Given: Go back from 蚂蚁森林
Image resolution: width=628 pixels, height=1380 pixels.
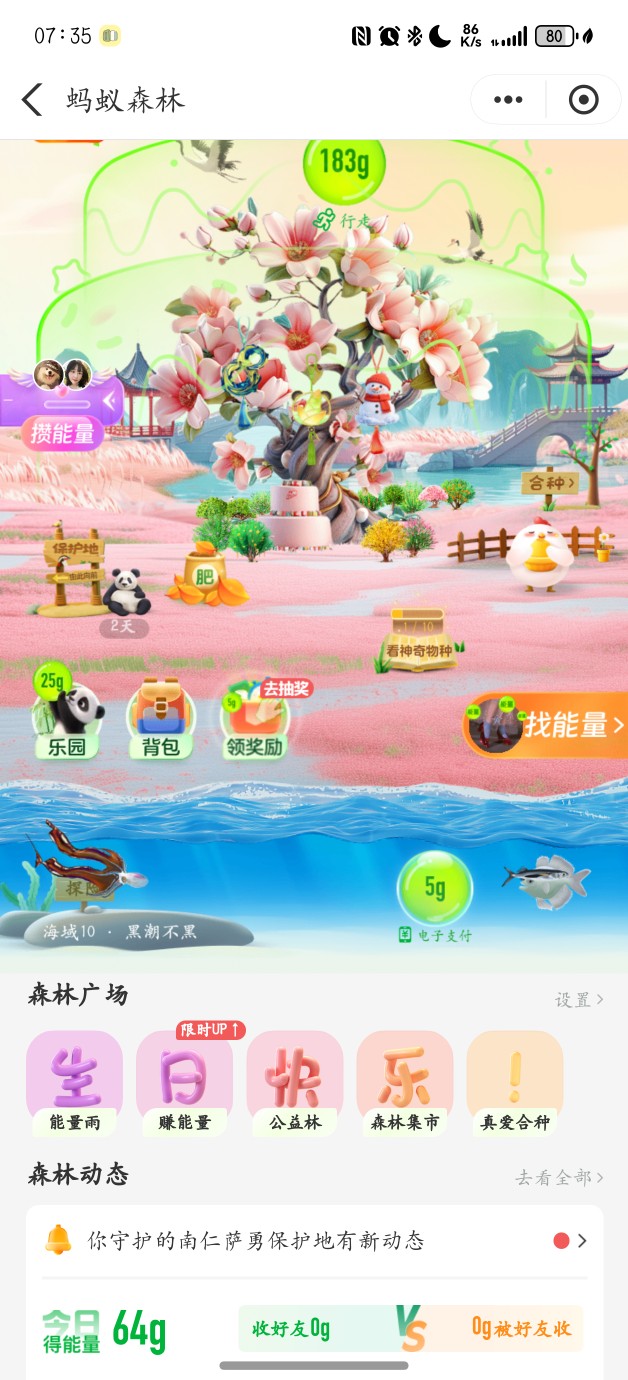Looking at the screenshot, I should (33, 100).
